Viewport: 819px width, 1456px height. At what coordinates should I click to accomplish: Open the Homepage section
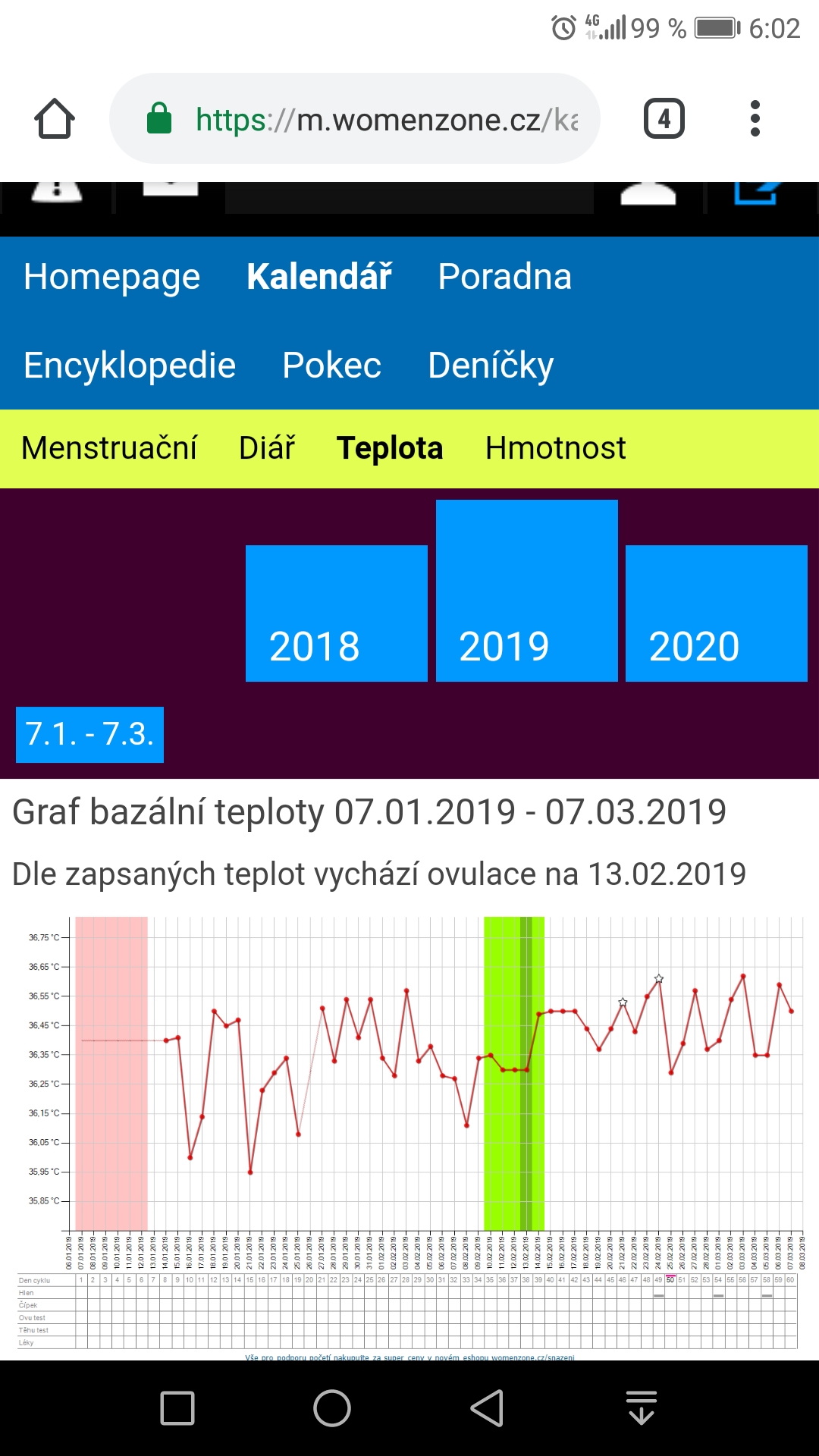(x=111, y=277)
